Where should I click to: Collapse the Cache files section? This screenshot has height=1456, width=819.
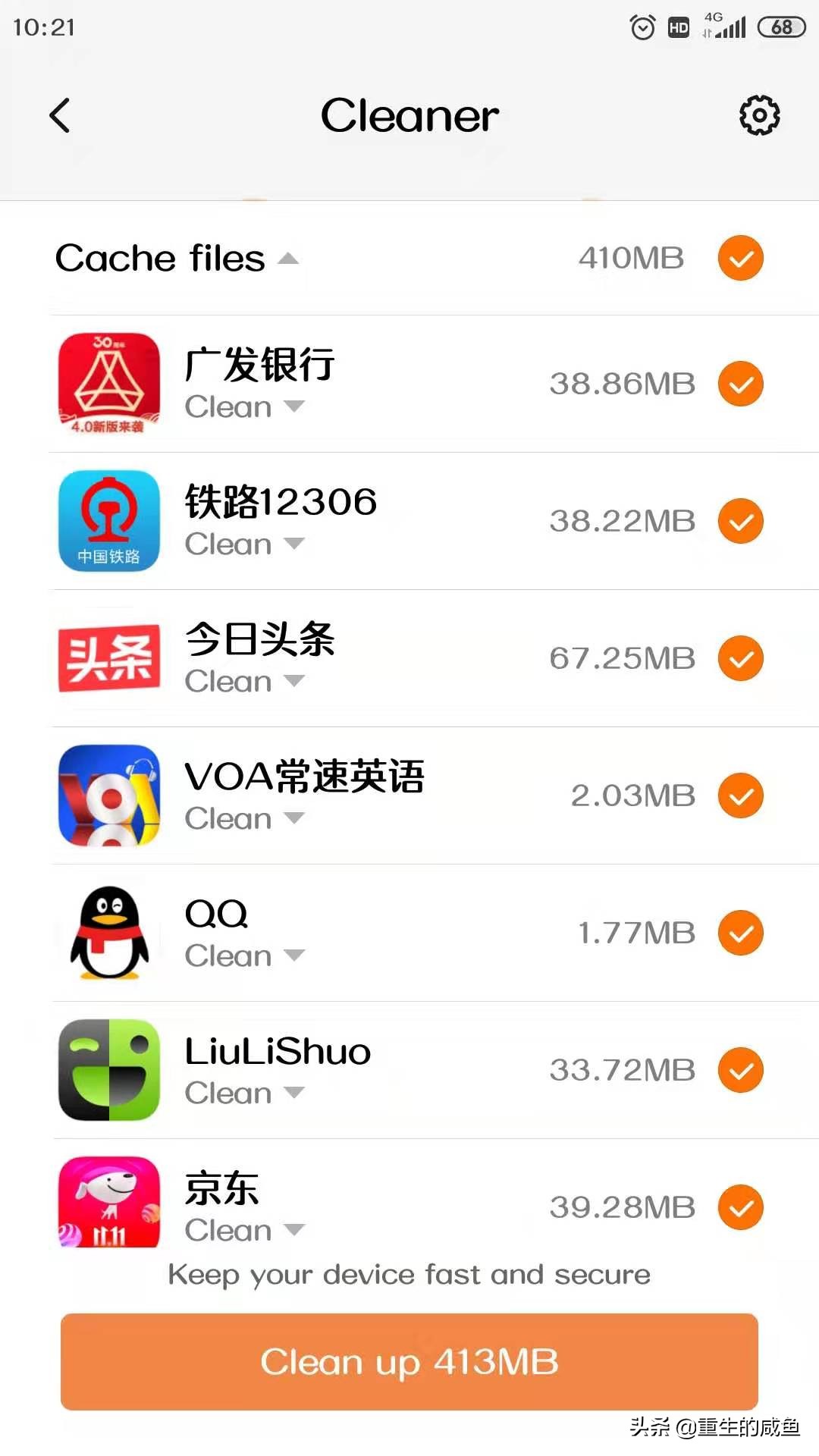click(287, 256)
